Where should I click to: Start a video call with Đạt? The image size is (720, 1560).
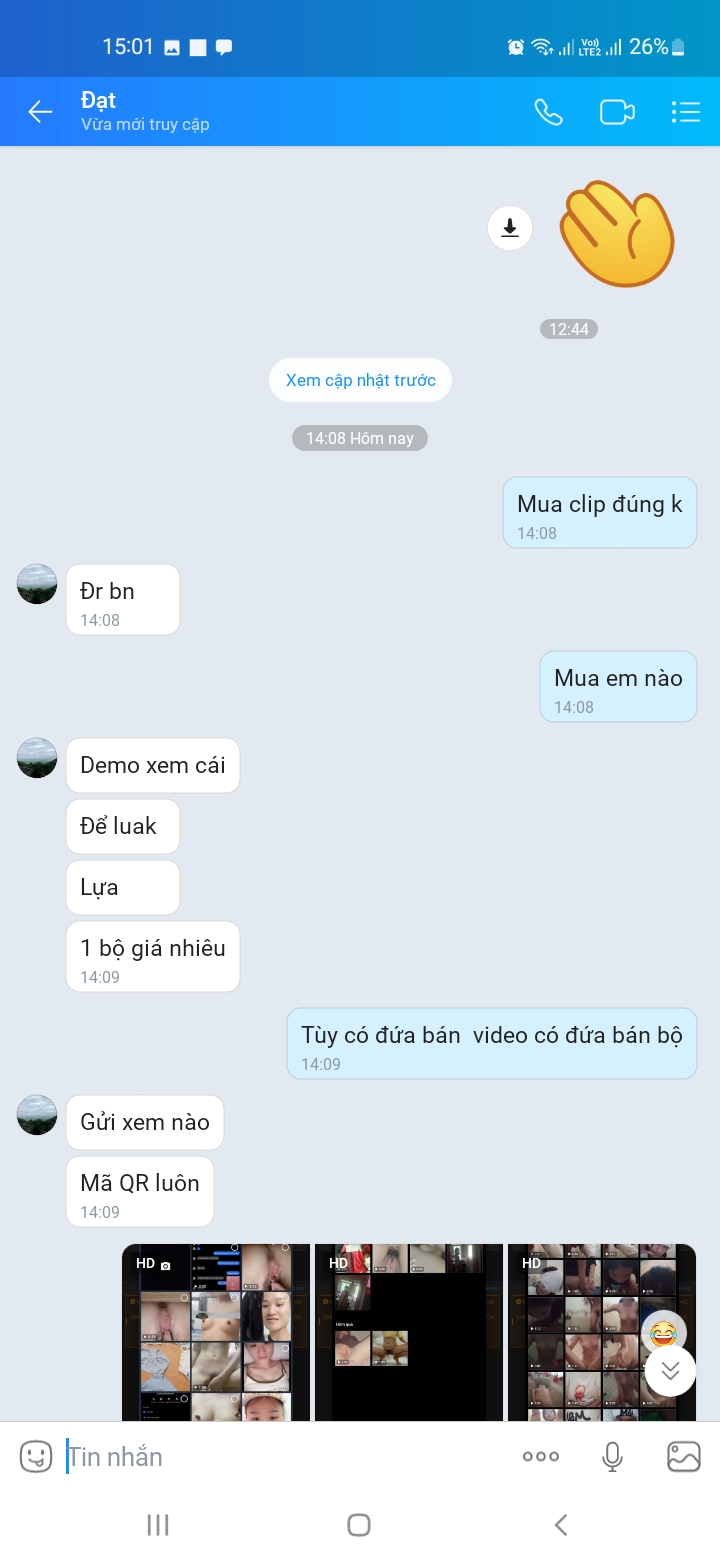[x=617, y=112]
